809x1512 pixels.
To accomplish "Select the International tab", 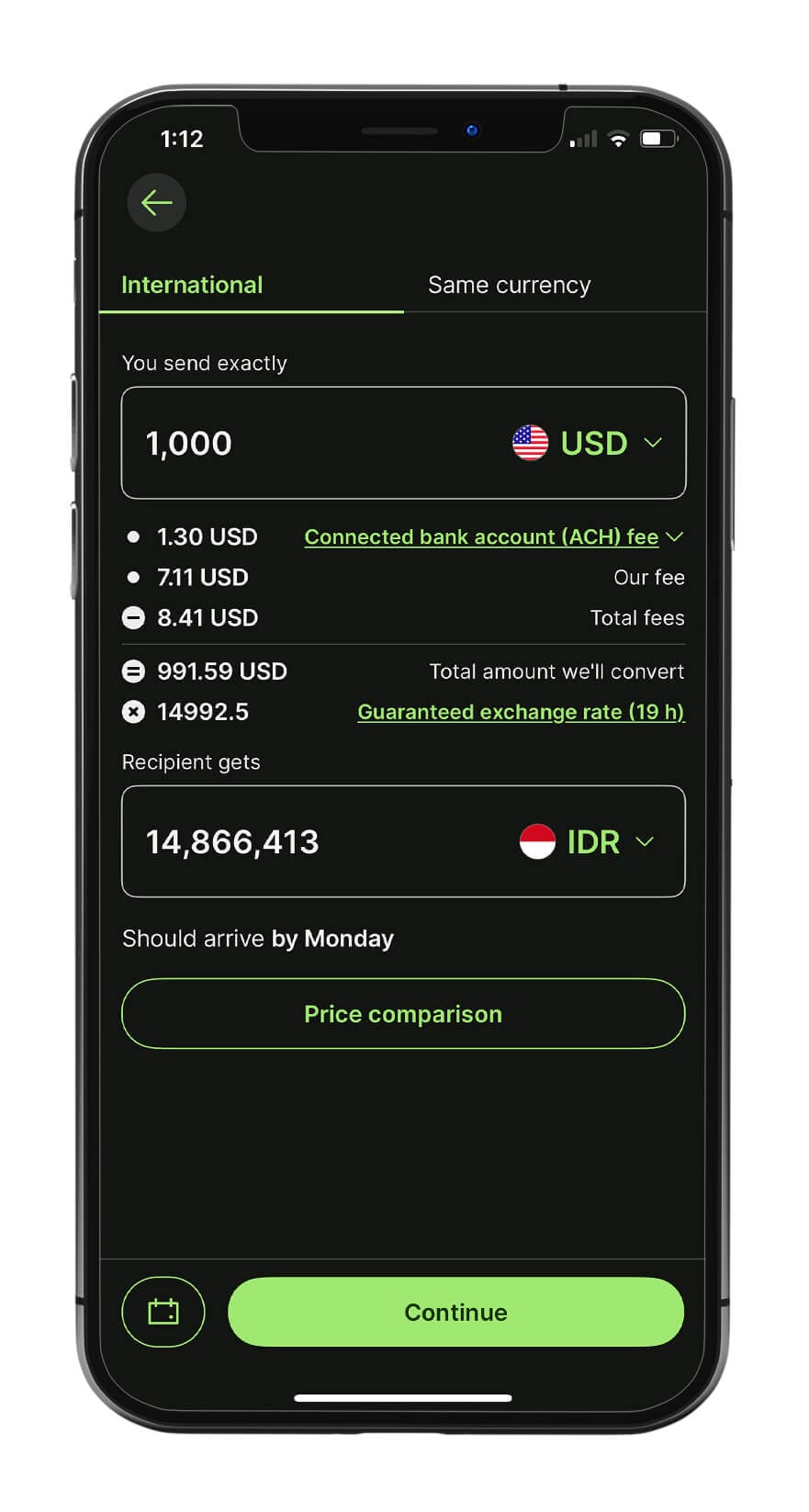I will click(192, 285).
